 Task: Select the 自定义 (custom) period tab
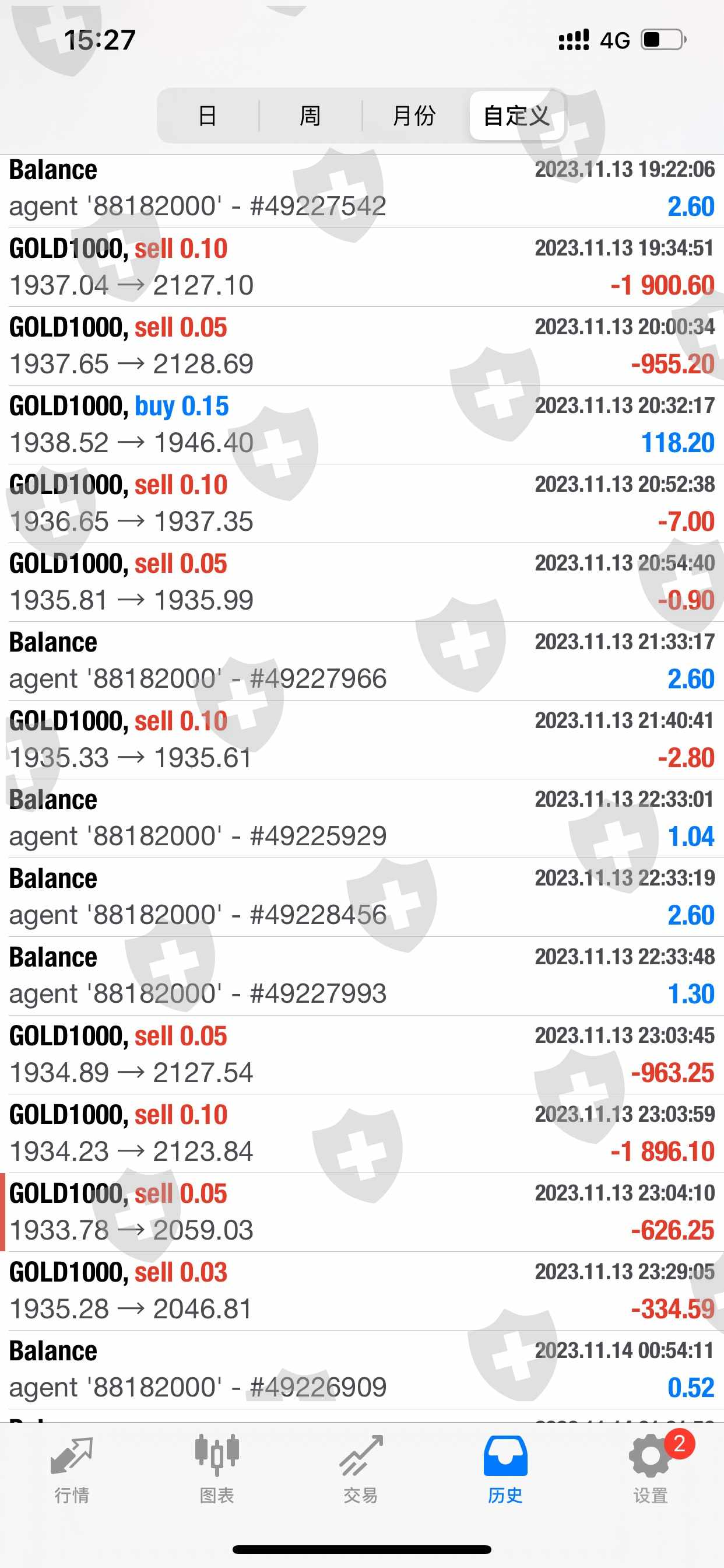point(516,116)
